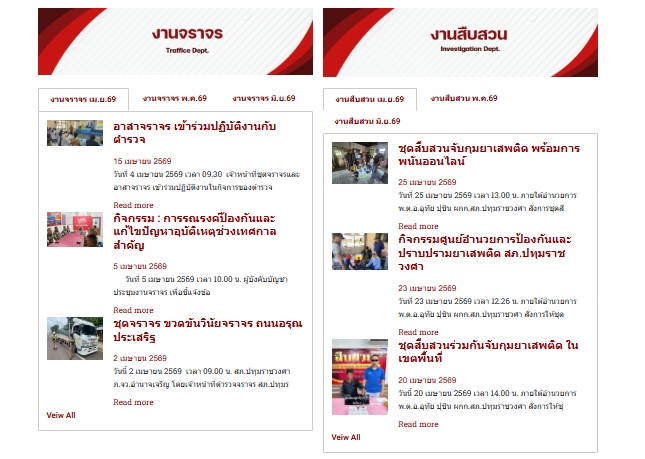Read more on the 2 เมษายน 2569 article
The width and height of the screenshot is (645, 459).
[133, 402]
